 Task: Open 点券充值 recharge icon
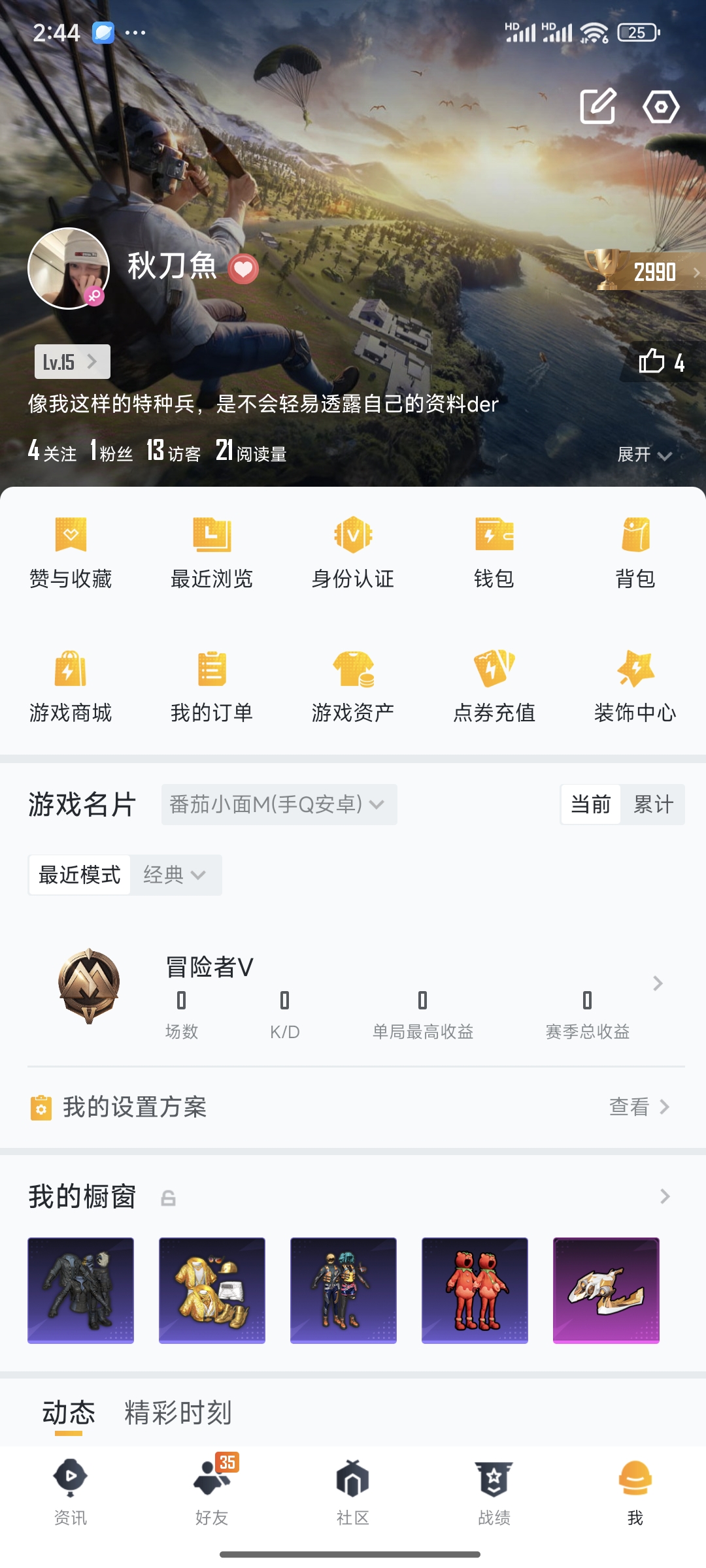(x=494, y=686)
